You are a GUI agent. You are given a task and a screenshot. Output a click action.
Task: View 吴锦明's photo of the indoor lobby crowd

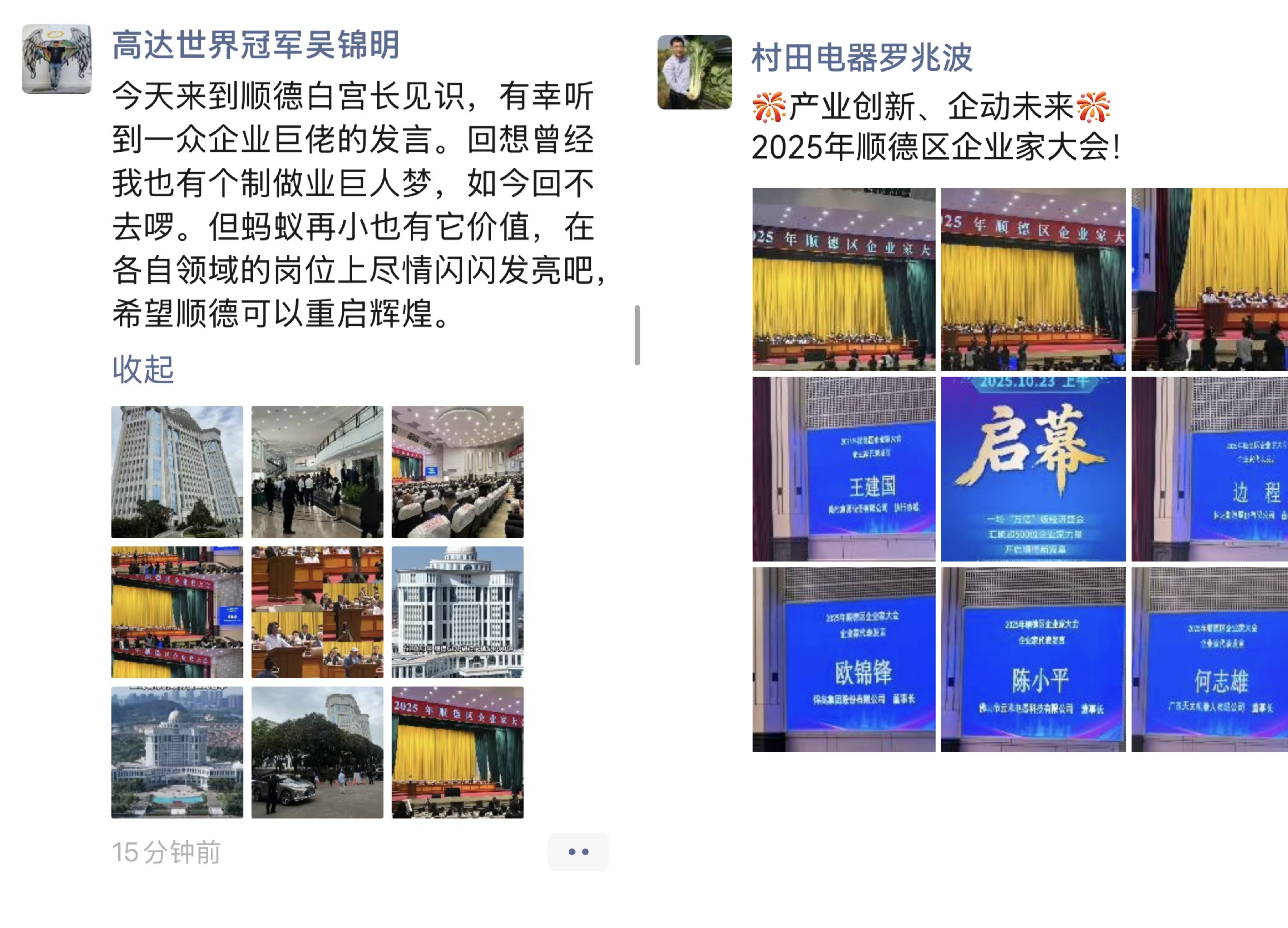[x=317, y=471]
